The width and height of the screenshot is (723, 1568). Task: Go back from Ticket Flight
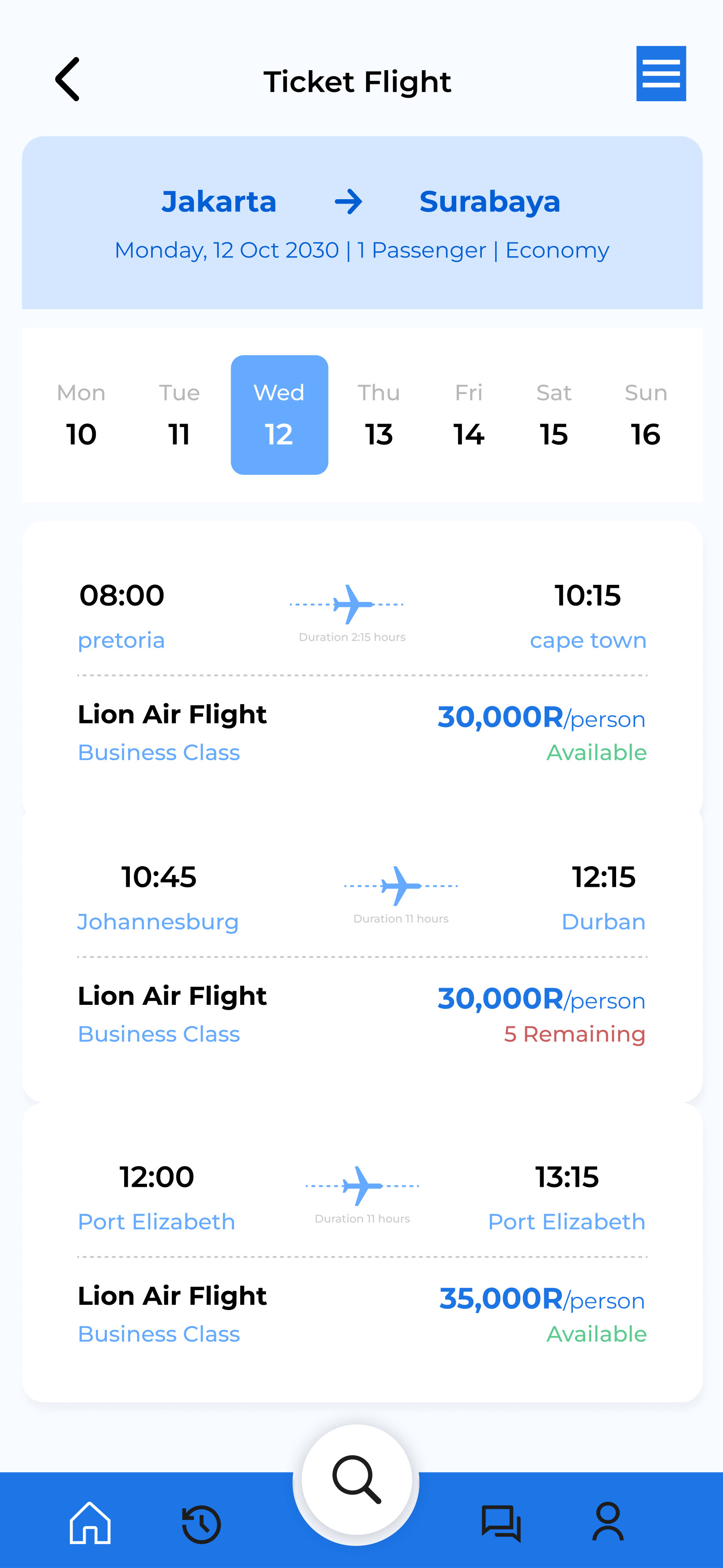click(68, 80)
